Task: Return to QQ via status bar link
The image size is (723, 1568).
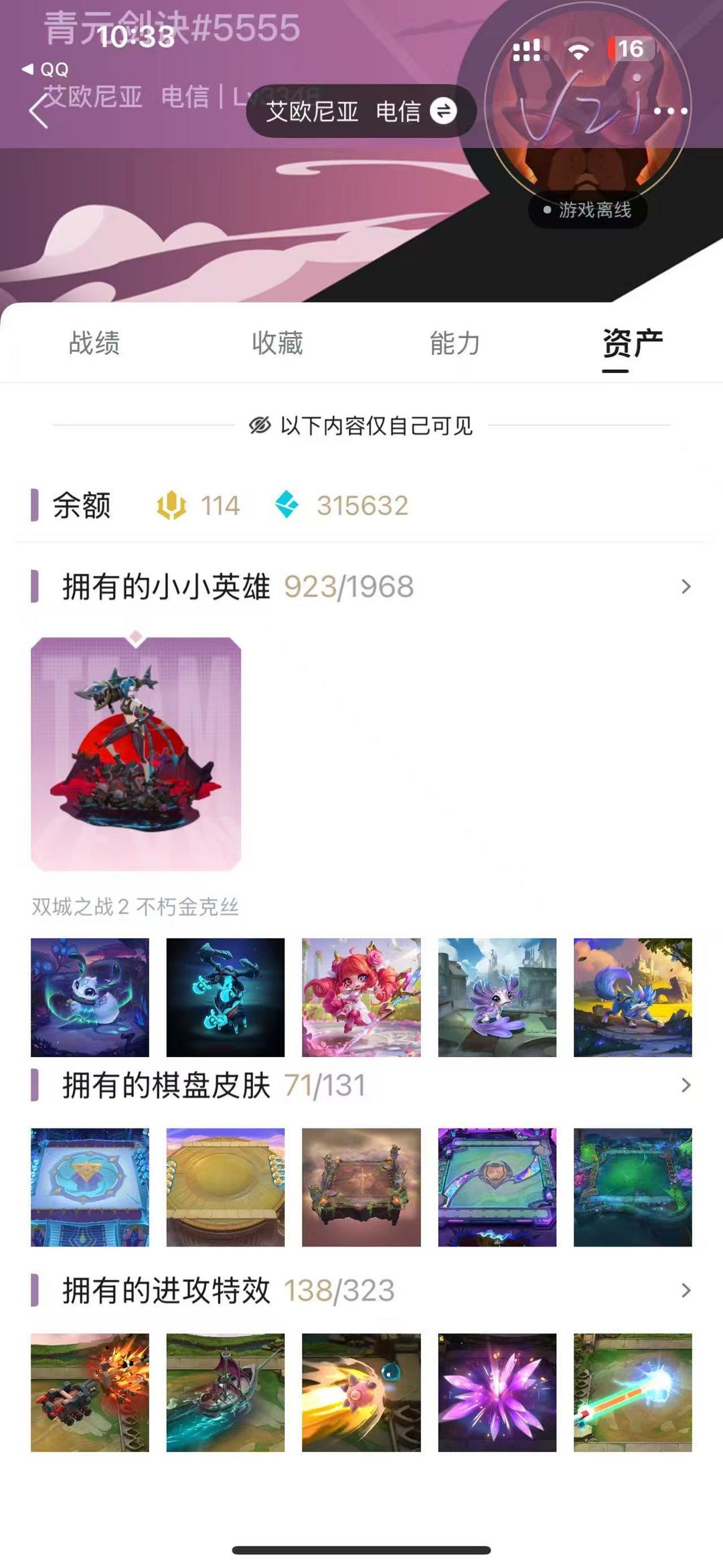Action: [46, 69]
